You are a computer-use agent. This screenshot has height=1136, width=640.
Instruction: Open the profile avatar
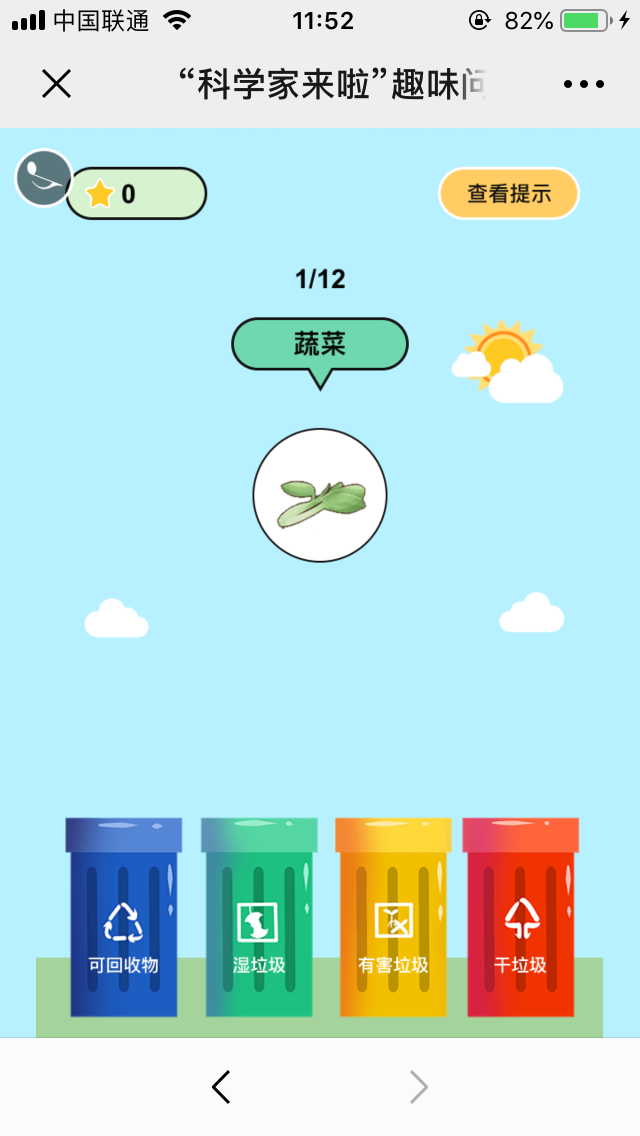point(43,178)
